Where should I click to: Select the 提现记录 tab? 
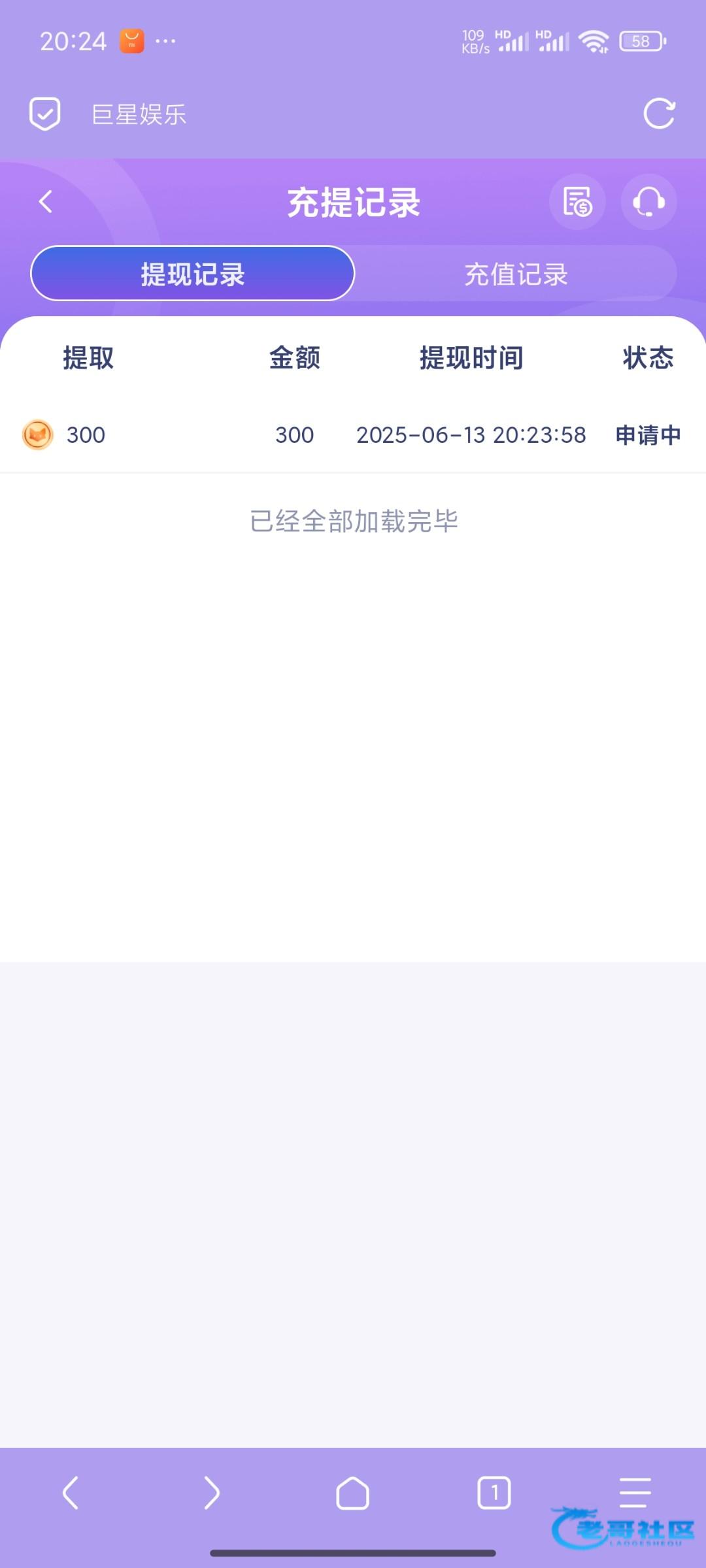pyautogui.click(x=192, y=274)
